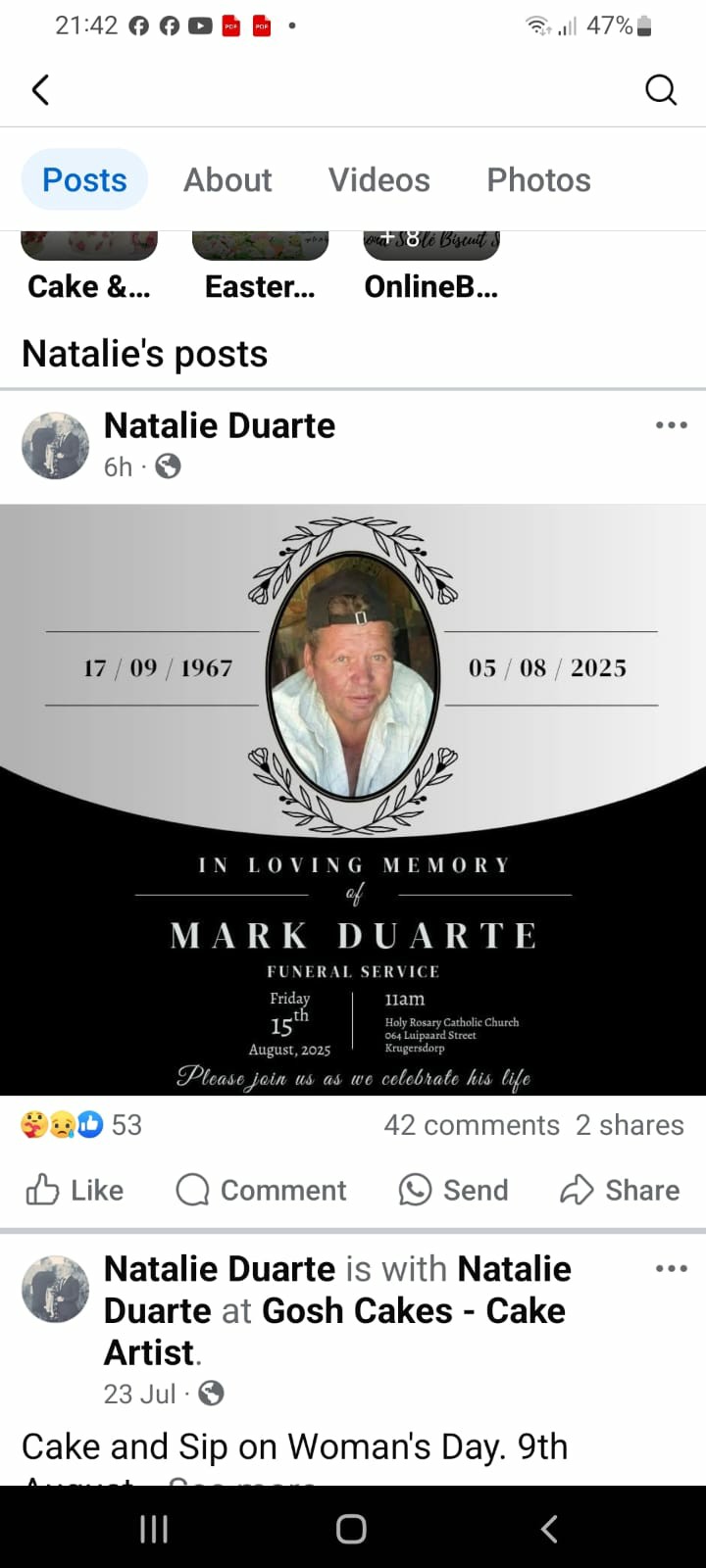Viewport: 706px width, 1568px height.
Task: Tap the system home button
Action: pos(351,1529)
